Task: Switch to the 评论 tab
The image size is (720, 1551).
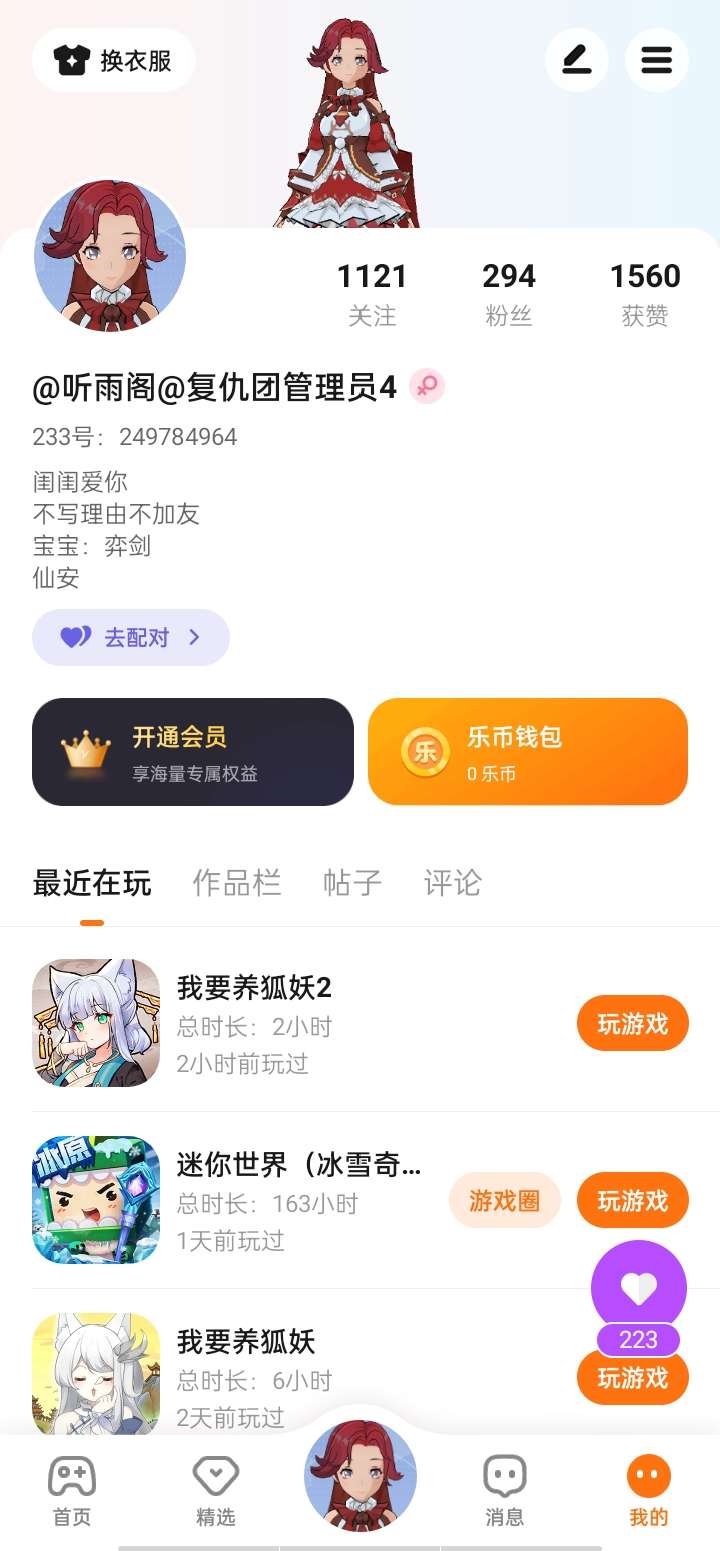Action: point(453,882)
